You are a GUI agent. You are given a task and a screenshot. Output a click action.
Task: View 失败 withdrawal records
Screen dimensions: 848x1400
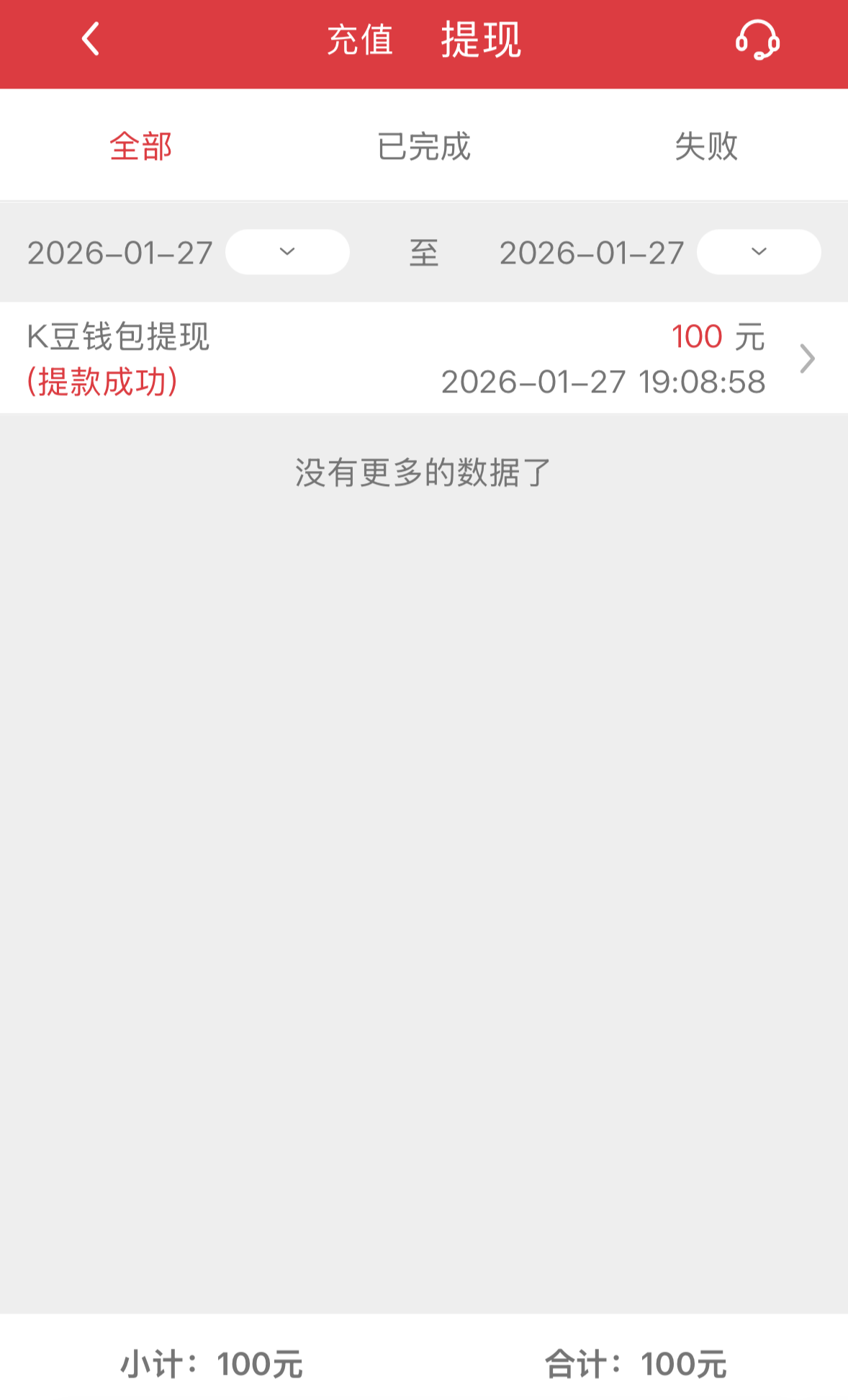tap(706, 146)
